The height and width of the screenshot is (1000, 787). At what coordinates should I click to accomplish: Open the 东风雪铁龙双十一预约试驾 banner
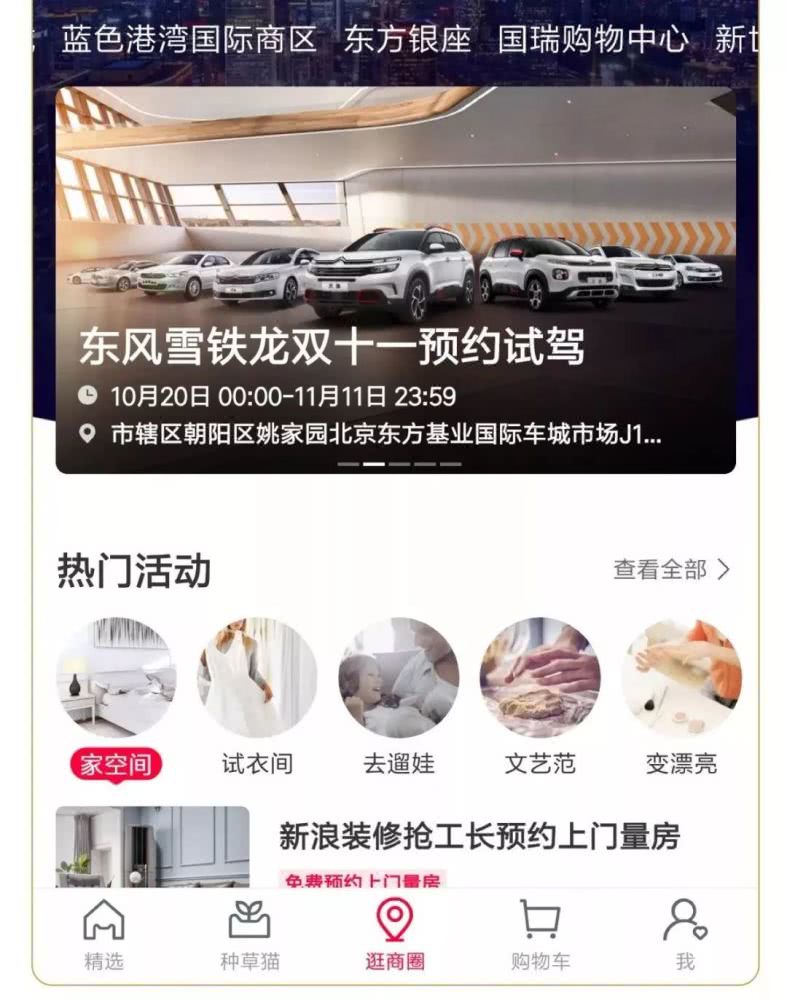[395, 280]
